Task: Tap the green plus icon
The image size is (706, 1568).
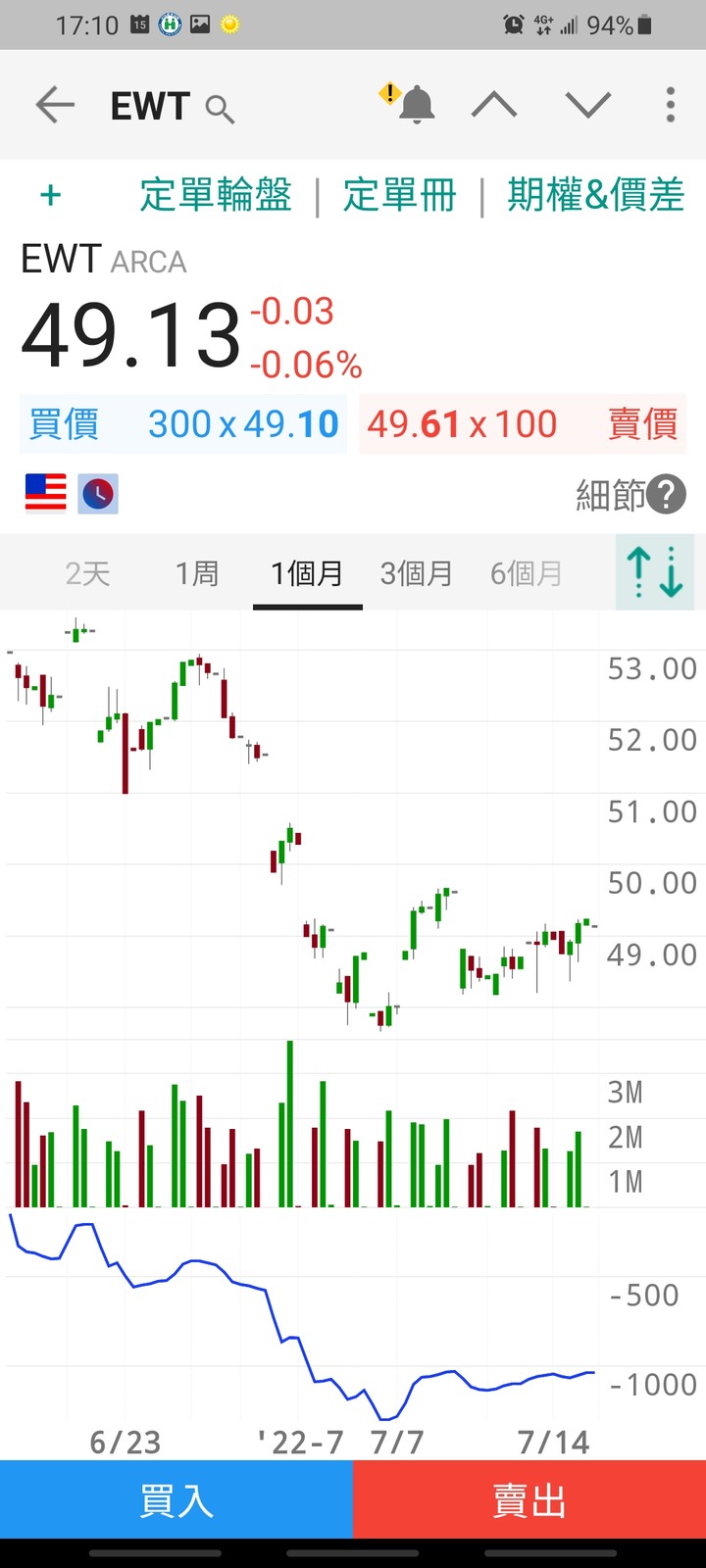Action: pyautogui.click(x=51, y=195)
